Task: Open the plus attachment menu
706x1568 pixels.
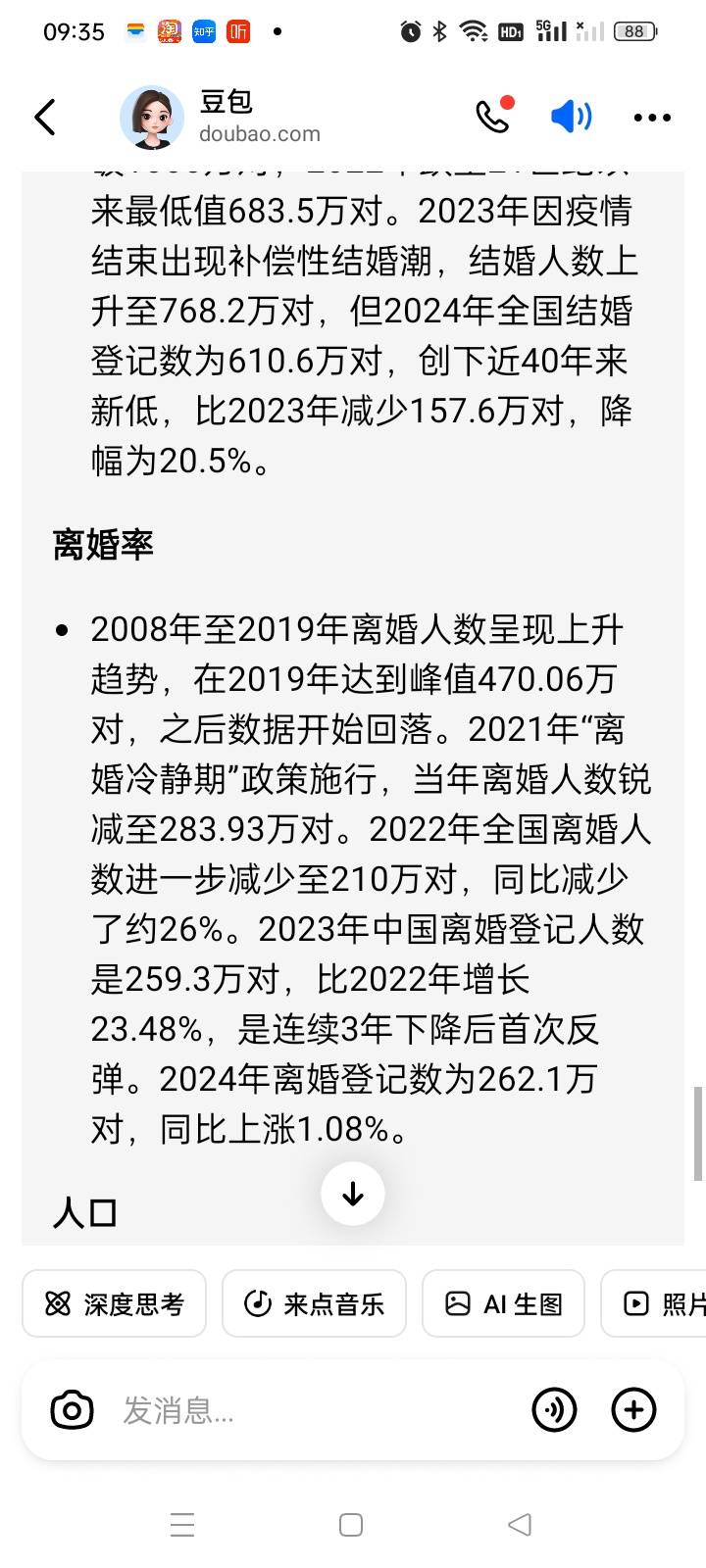Action: 633,1410
